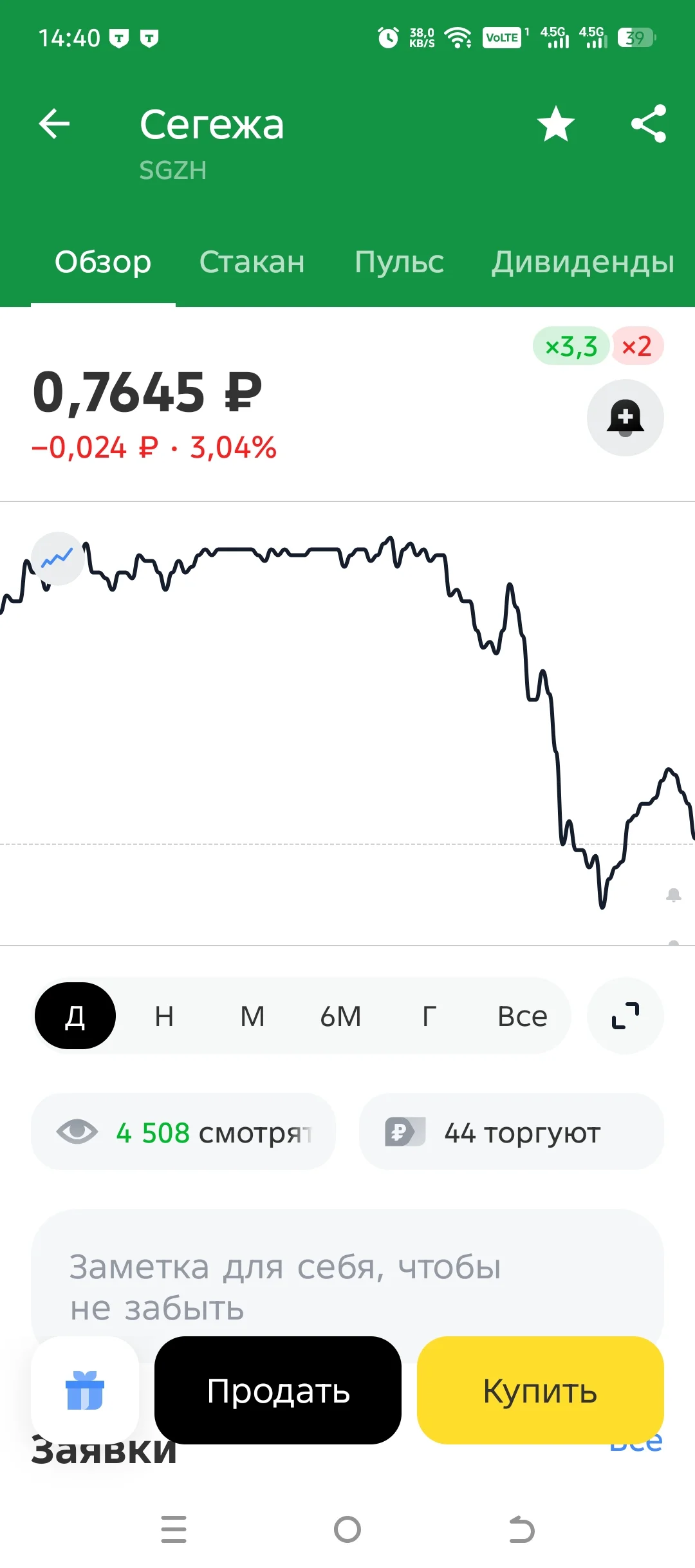The height and width of the screenshot is (1568, 695).
Task: Open the Дивиденды tab
Action: [x=583, y=262]
